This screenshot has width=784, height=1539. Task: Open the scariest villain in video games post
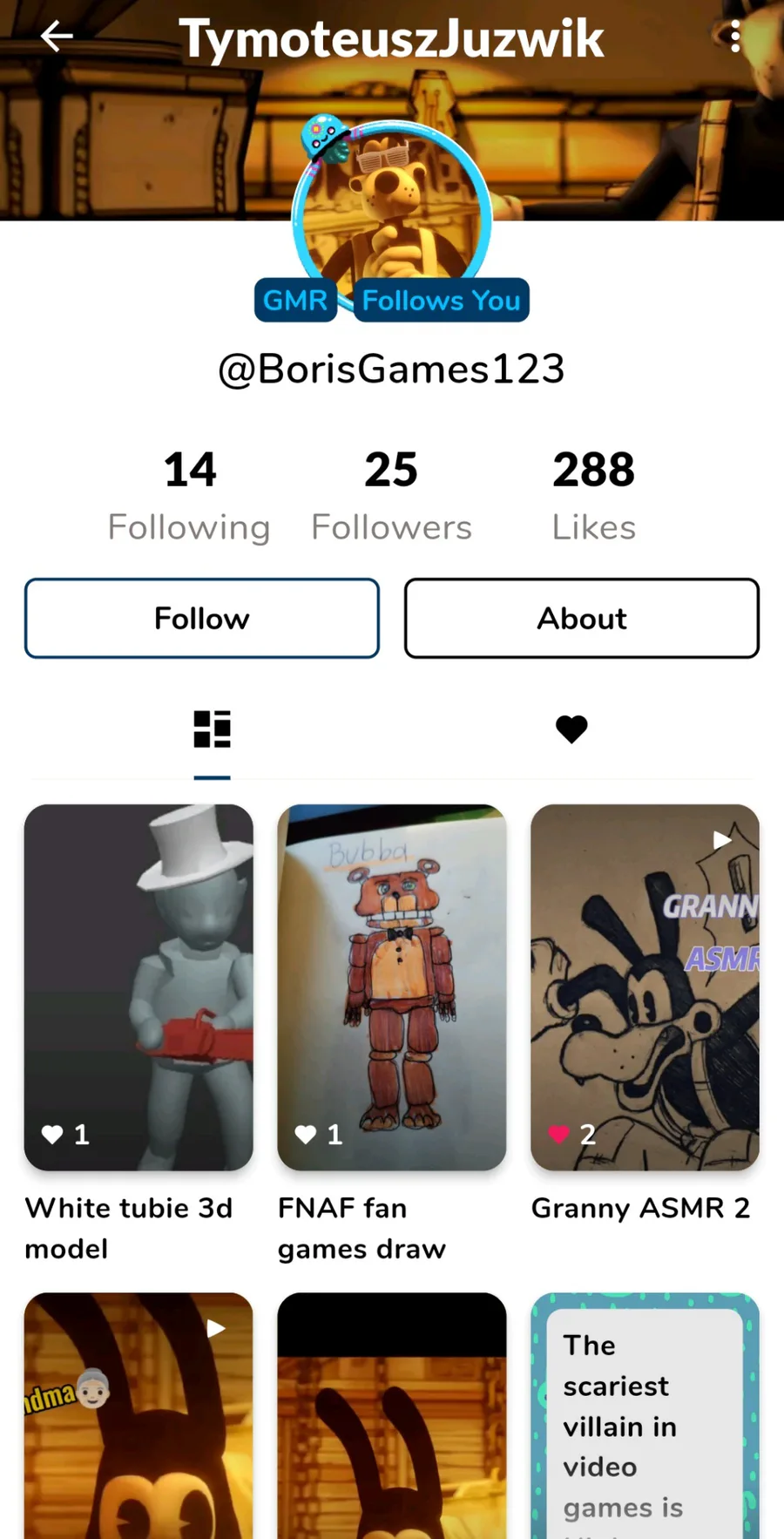(645, 1416)
